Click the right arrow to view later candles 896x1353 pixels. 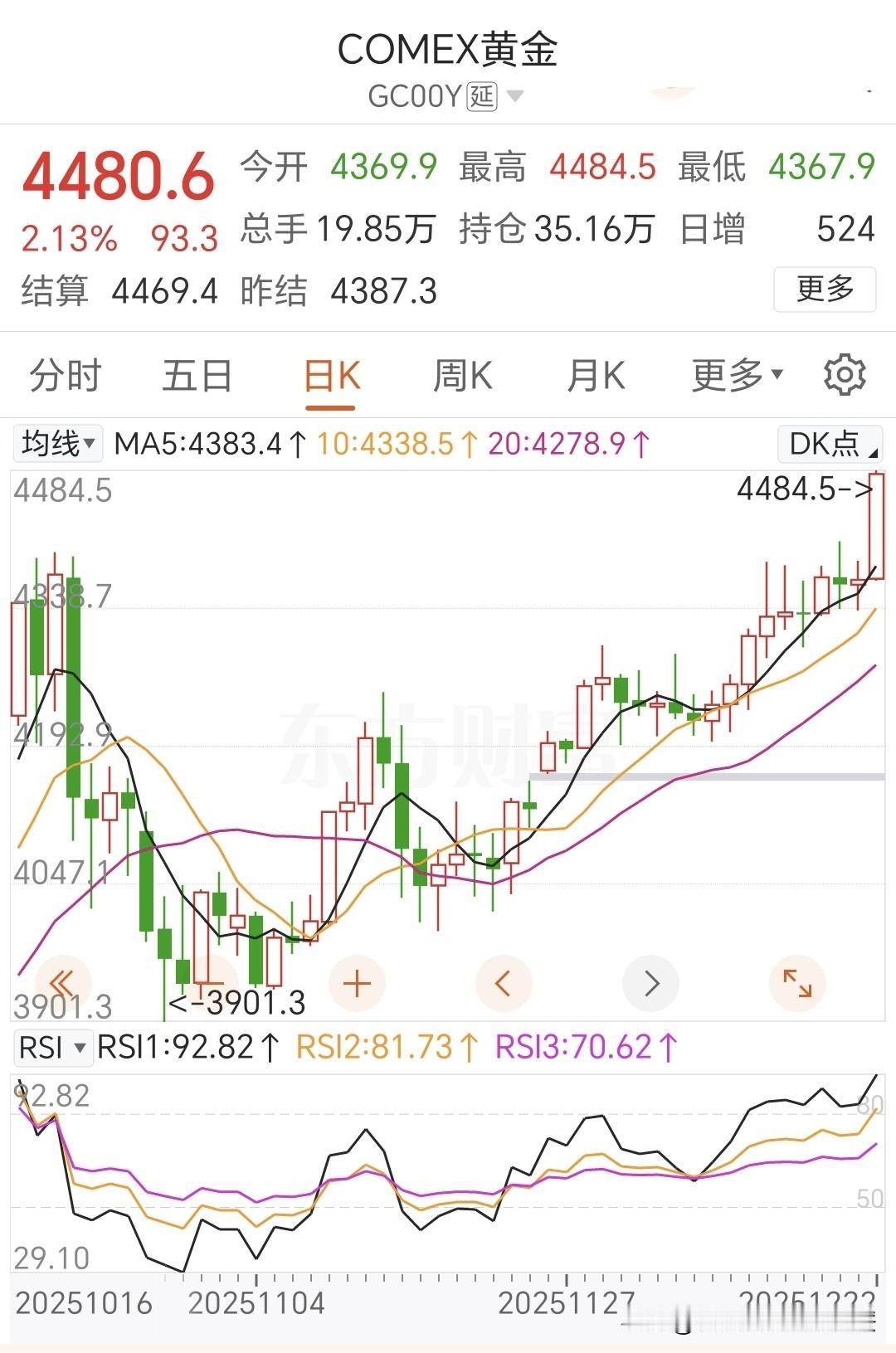650,982
